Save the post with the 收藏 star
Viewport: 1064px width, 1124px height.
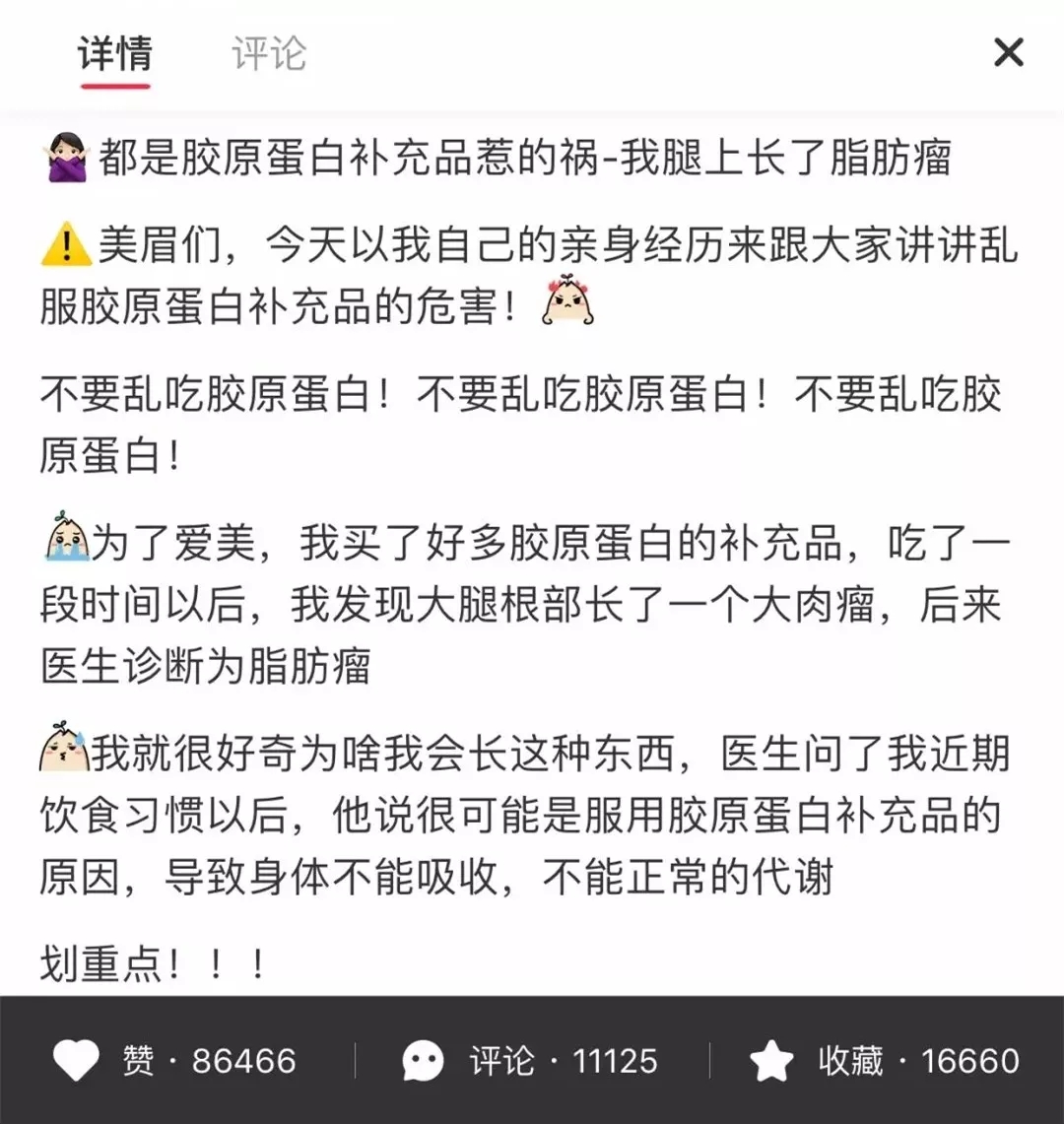(771, 1061)
